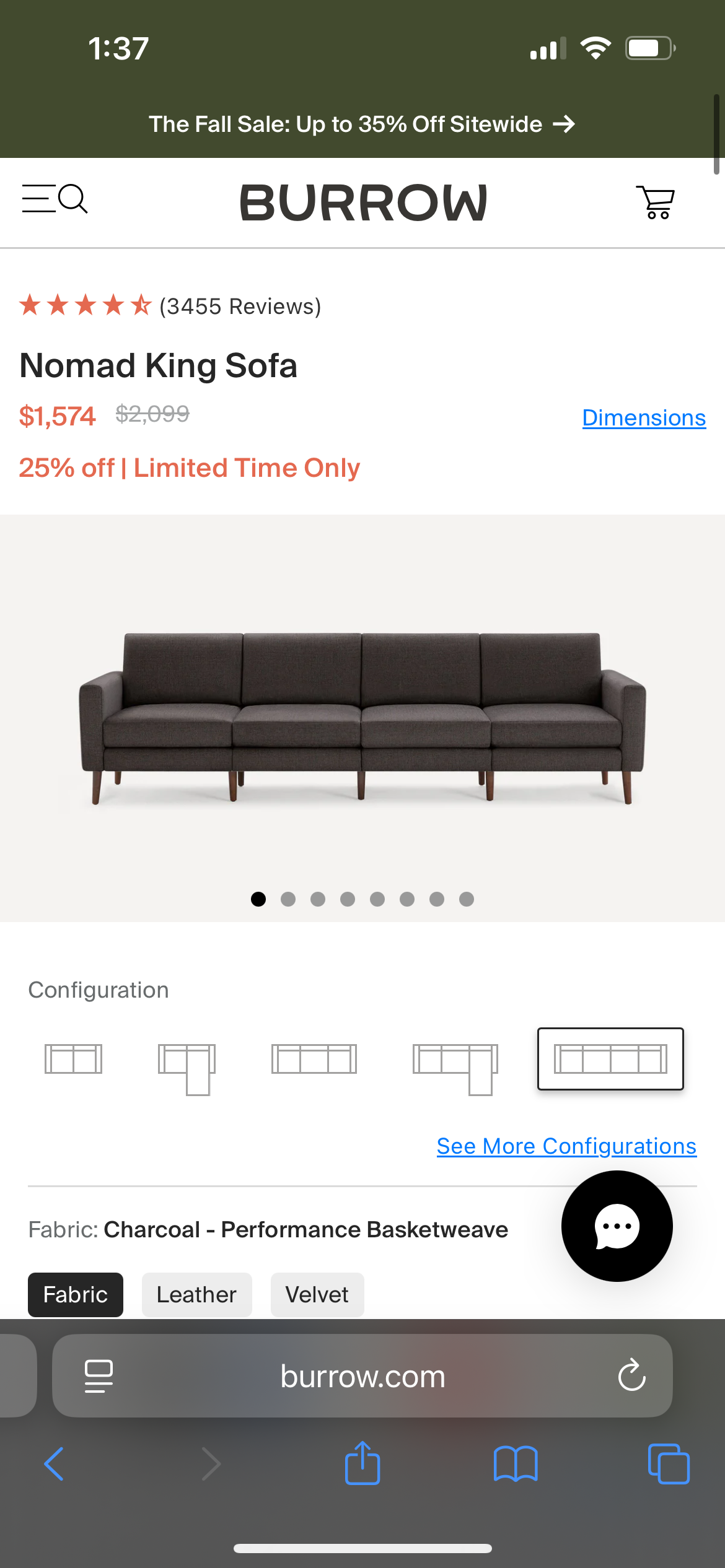Show all open browser tabs

668,1465
